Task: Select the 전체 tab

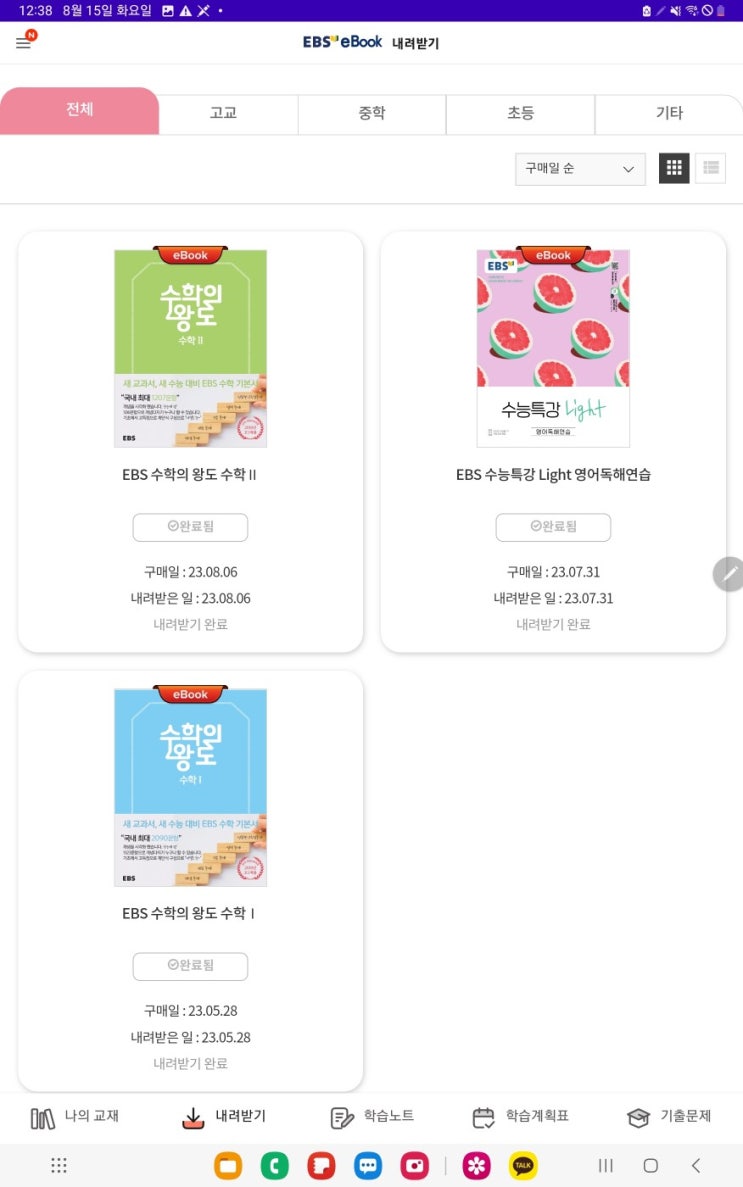Action: click(79, 111)
